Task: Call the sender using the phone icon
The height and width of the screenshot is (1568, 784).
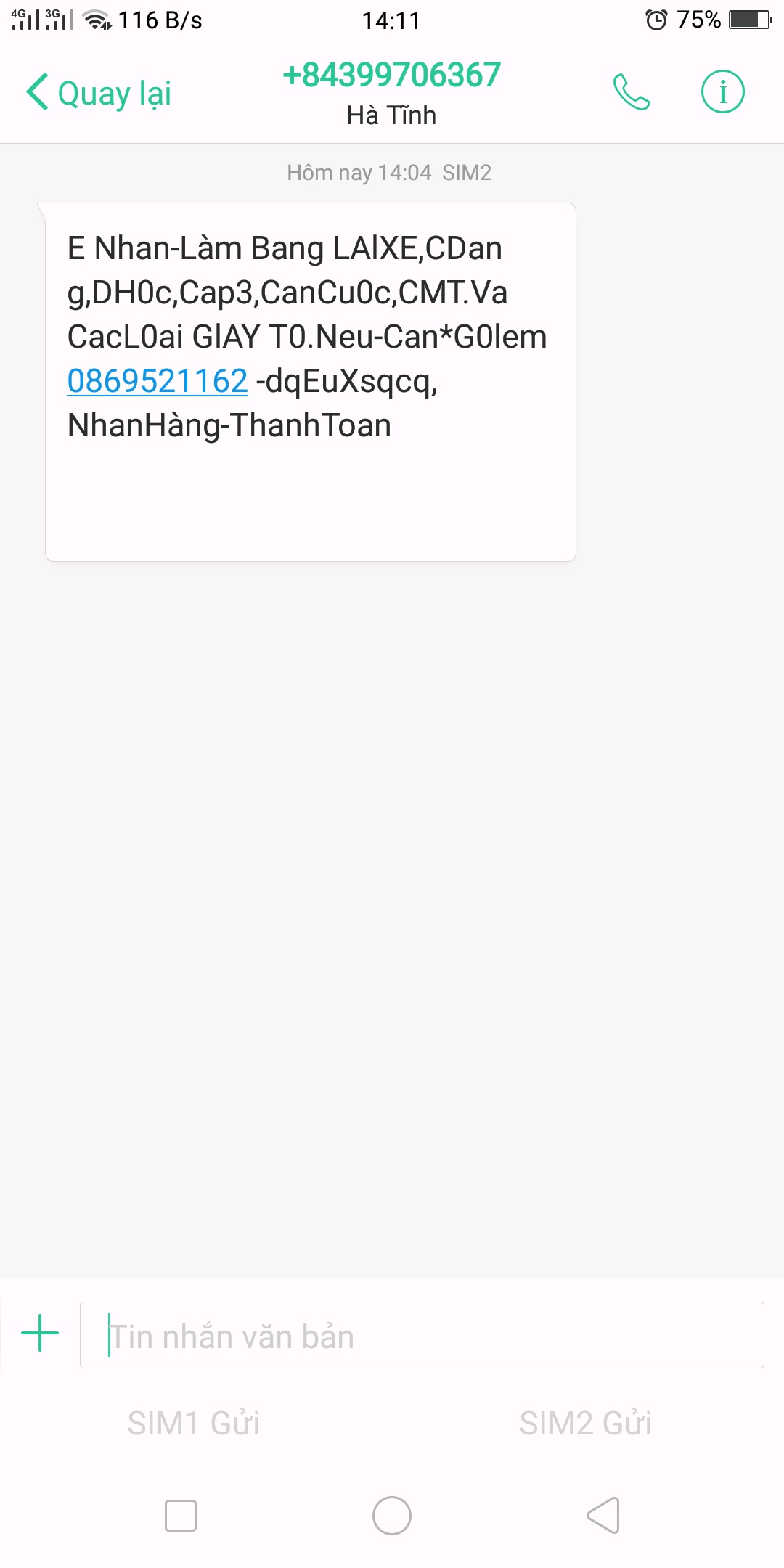Action: click(632, 92)
